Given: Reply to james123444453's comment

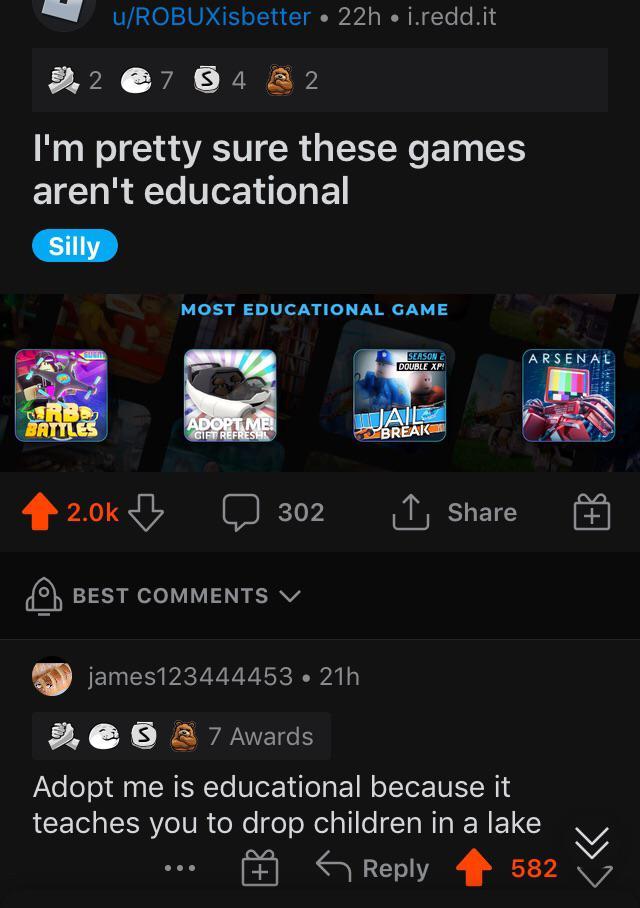Looking at the screenshot, I should coord(374,868).
